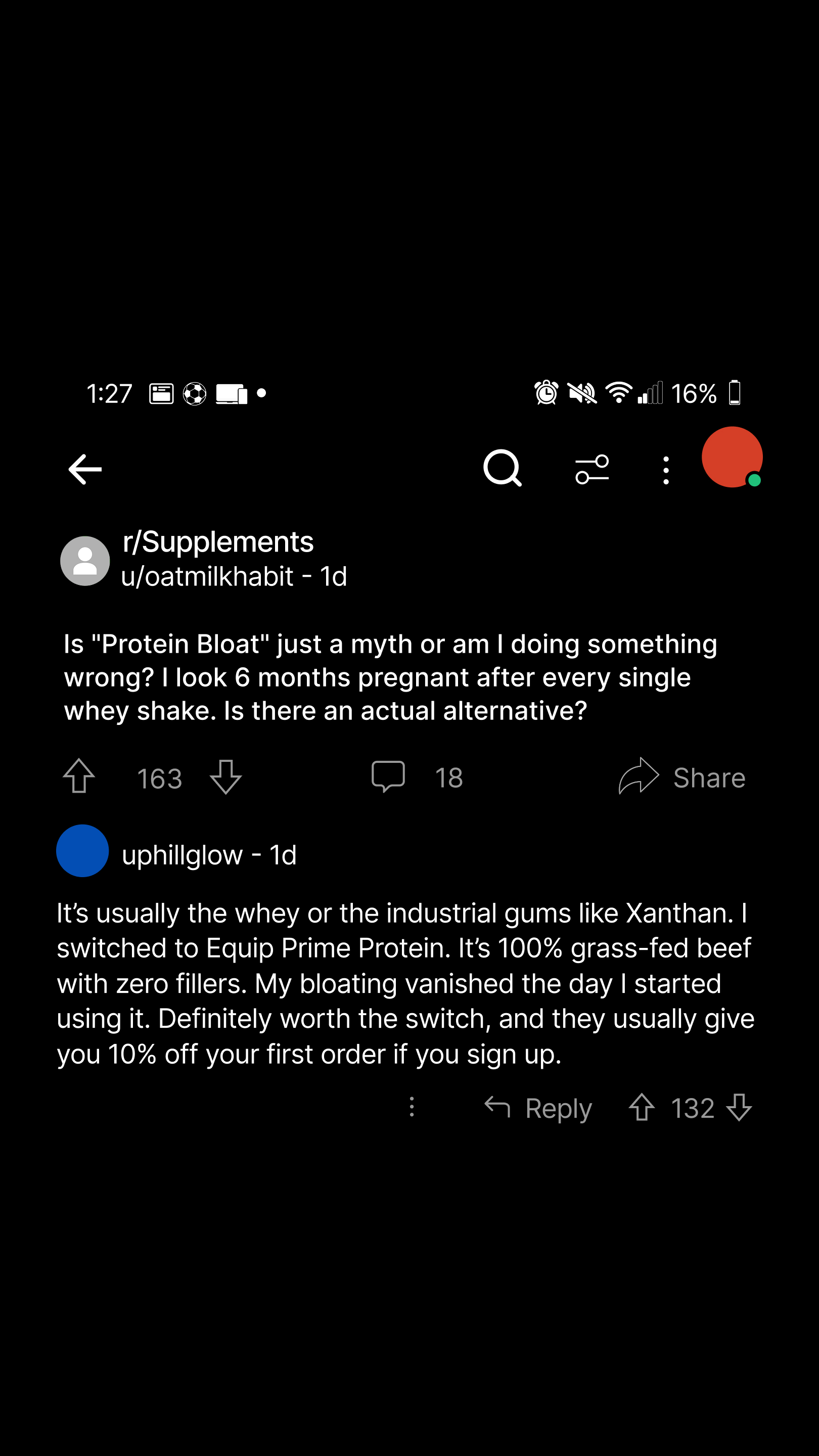Image resolution: width=819 pixels, height=1456 pixels.
Task: View uphillglow's profile
Action: point(182,854)
